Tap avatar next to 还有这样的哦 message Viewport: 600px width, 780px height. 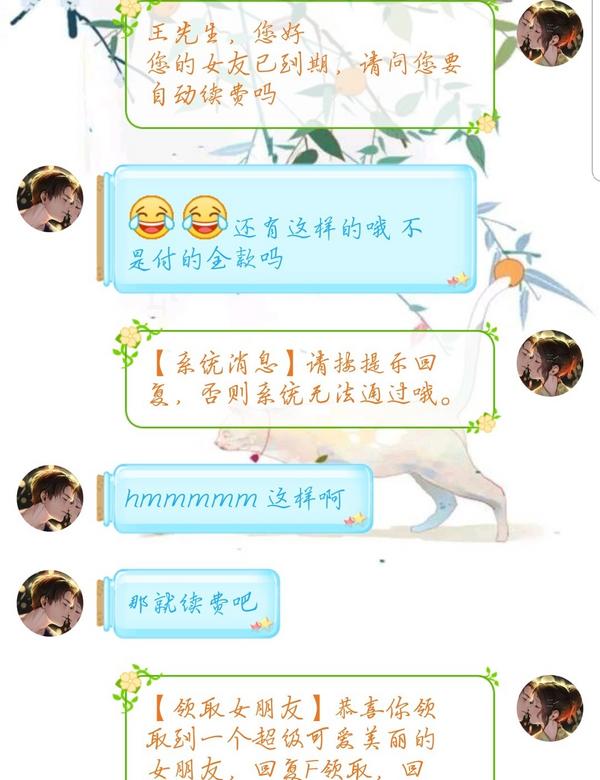[50, 198]
